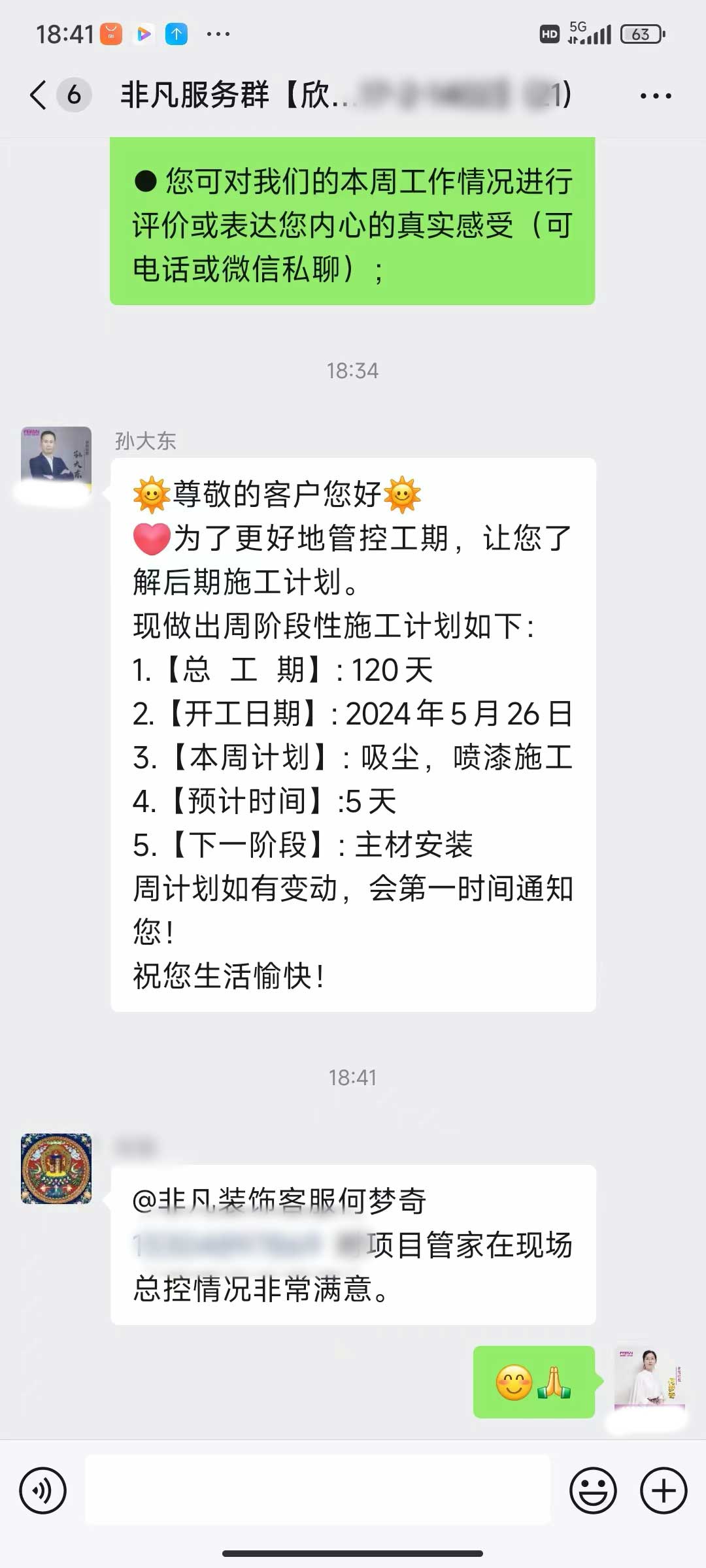Open the mandala avatar's profile
This screenshot has height=1568, width=706.
click(56, 1168)
